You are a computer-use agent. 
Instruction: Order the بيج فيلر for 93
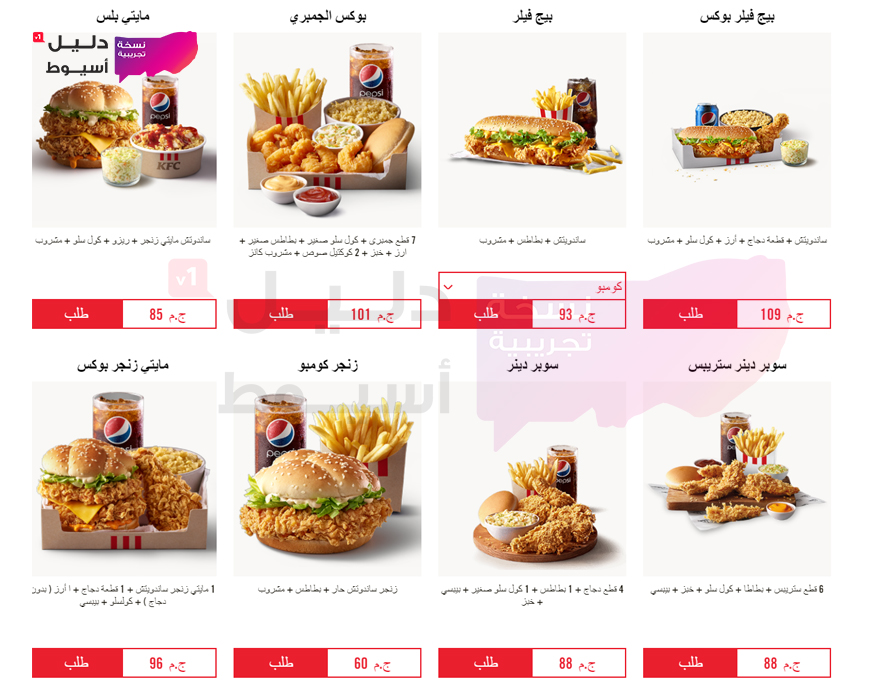[x=486, y=314]
